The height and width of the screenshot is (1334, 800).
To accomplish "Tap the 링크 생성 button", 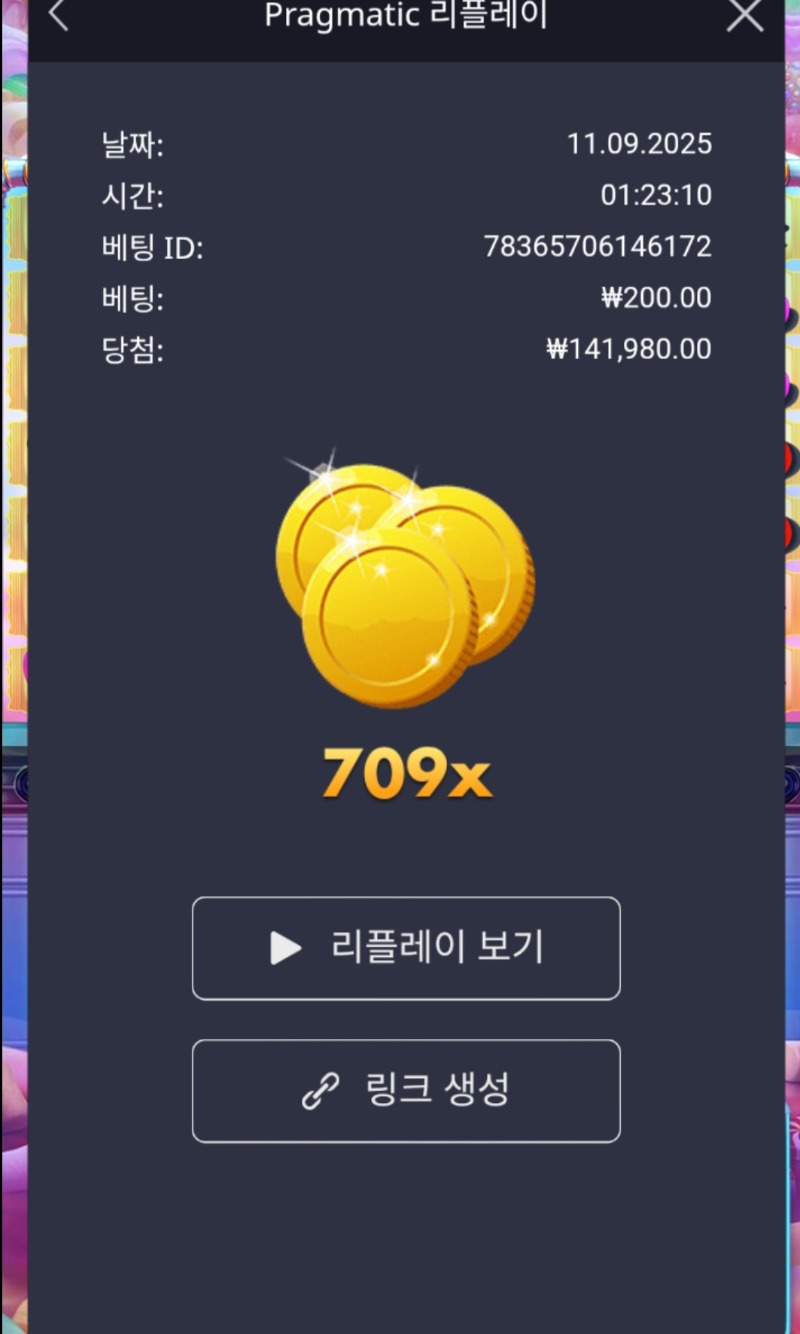I will 406,1090.
